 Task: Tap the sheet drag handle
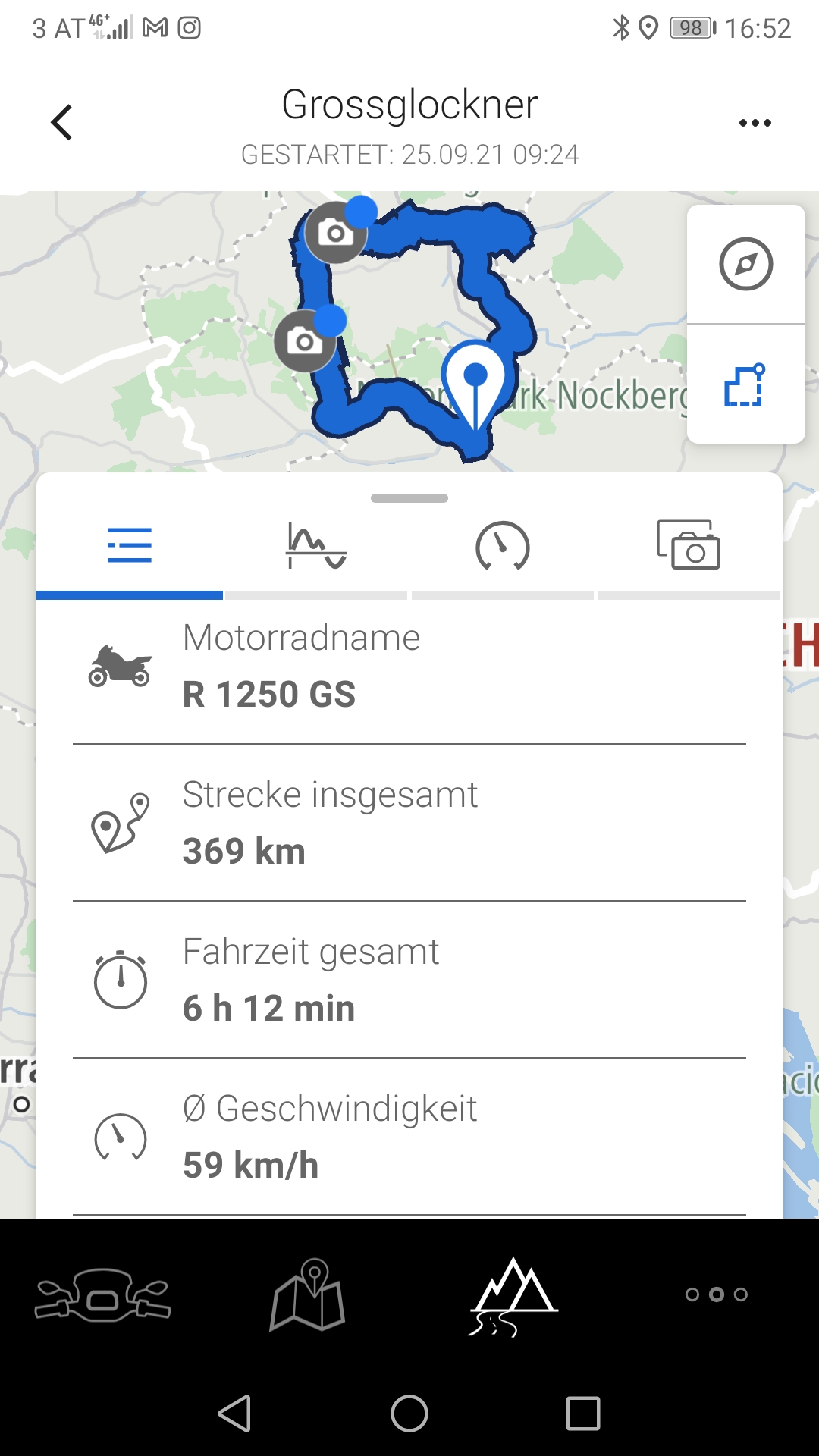(409, 498)
